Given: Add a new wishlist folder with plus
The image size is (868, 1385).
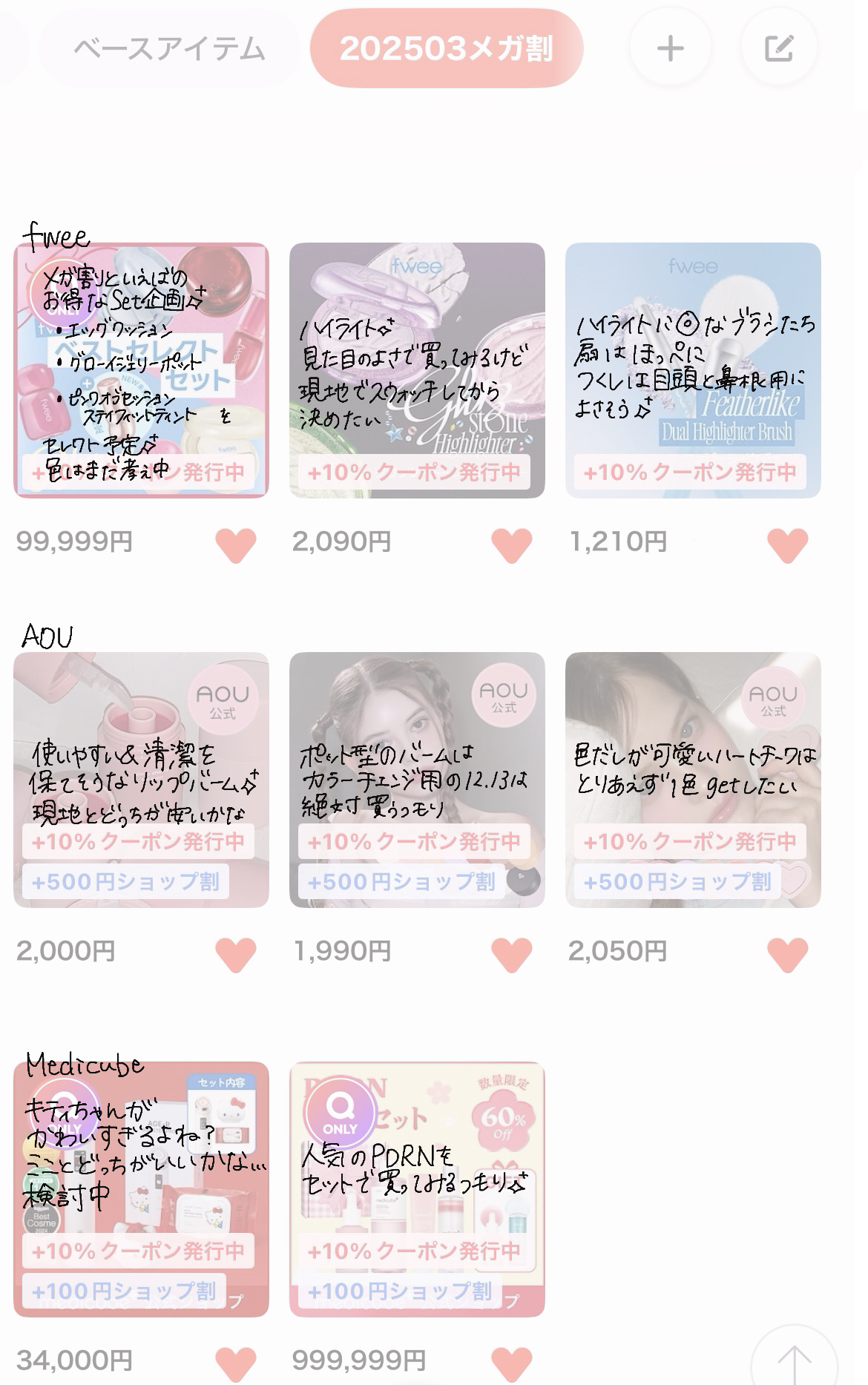Looking at the screenshot, I should [670, 49].
